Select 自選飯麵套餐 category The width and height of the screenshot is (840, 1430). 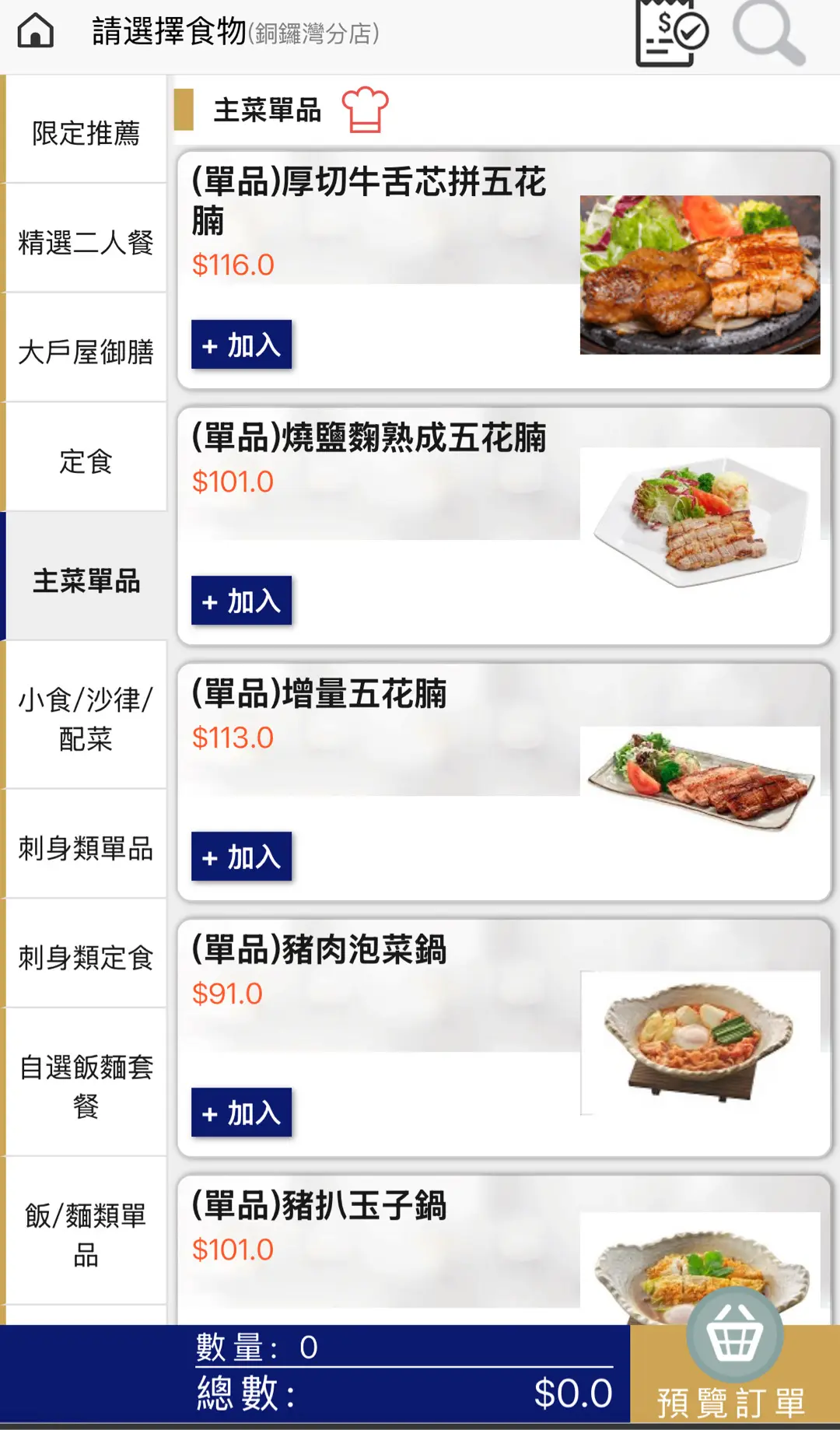coord(86,1085)
